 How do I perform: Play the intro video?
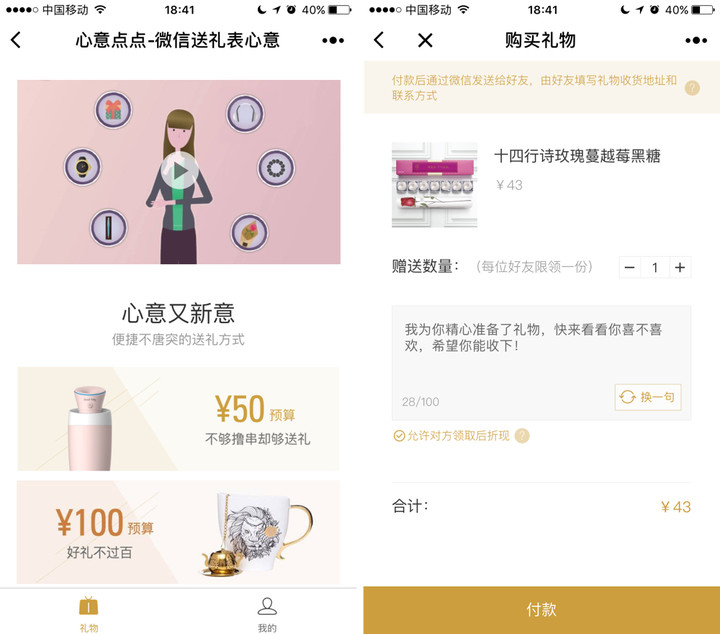[x=179, y=171]
